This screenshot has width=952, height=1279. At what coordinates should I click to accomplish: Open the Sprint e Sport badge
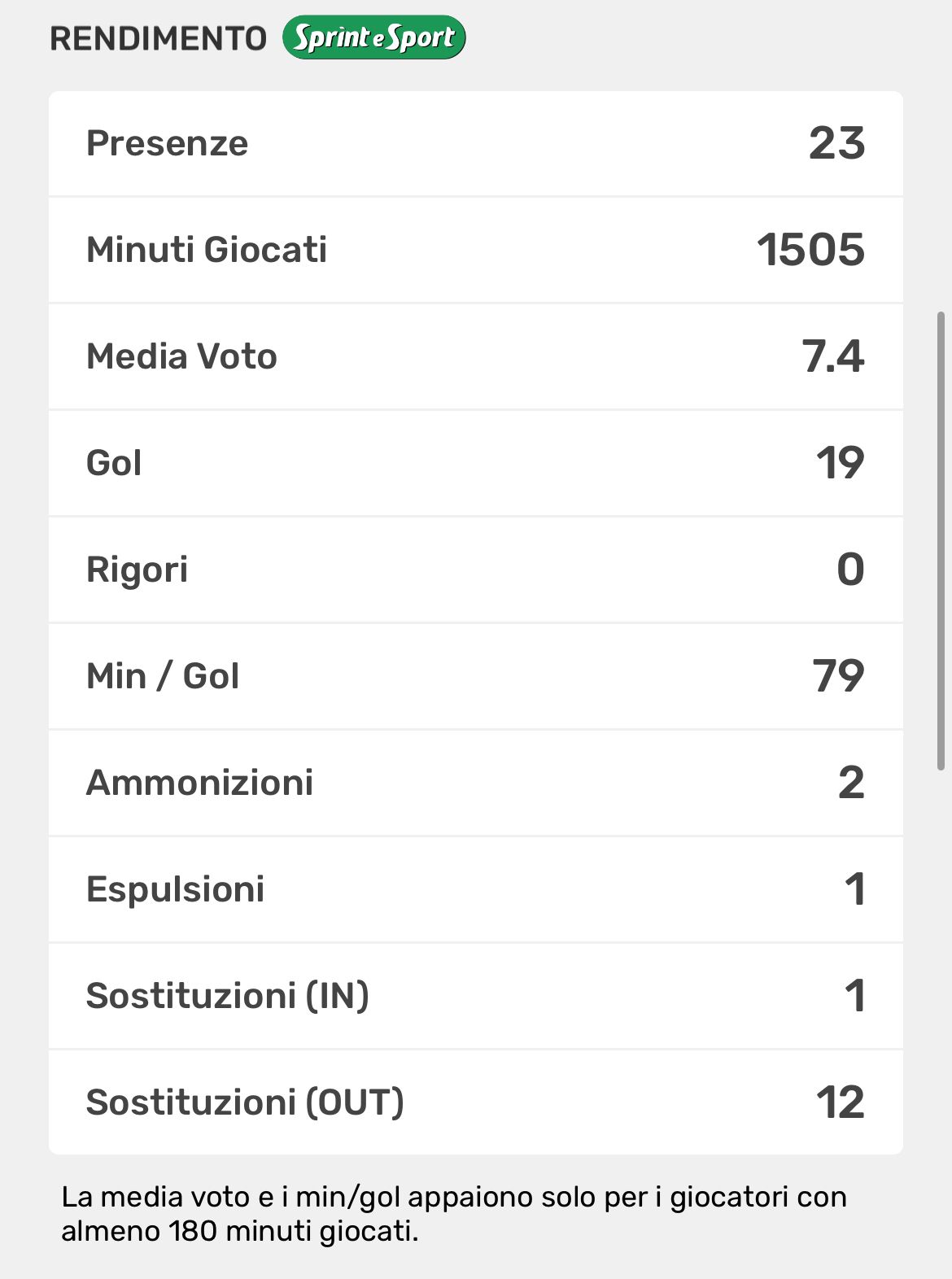(374, 38)
